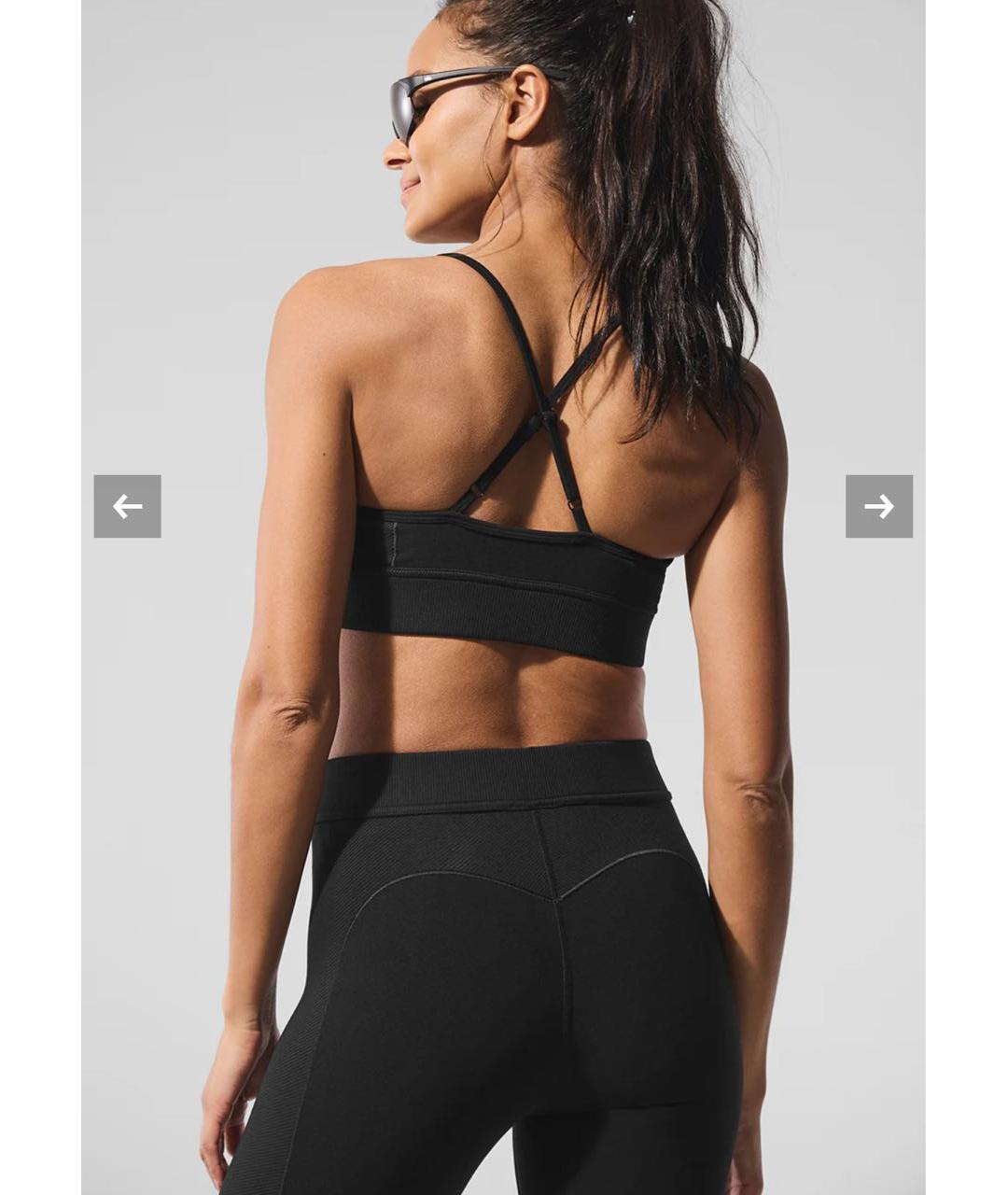The height and width of the screenshot is (1195, 1008).
Task: Go to the previous product photo
Action: point(127,506)
